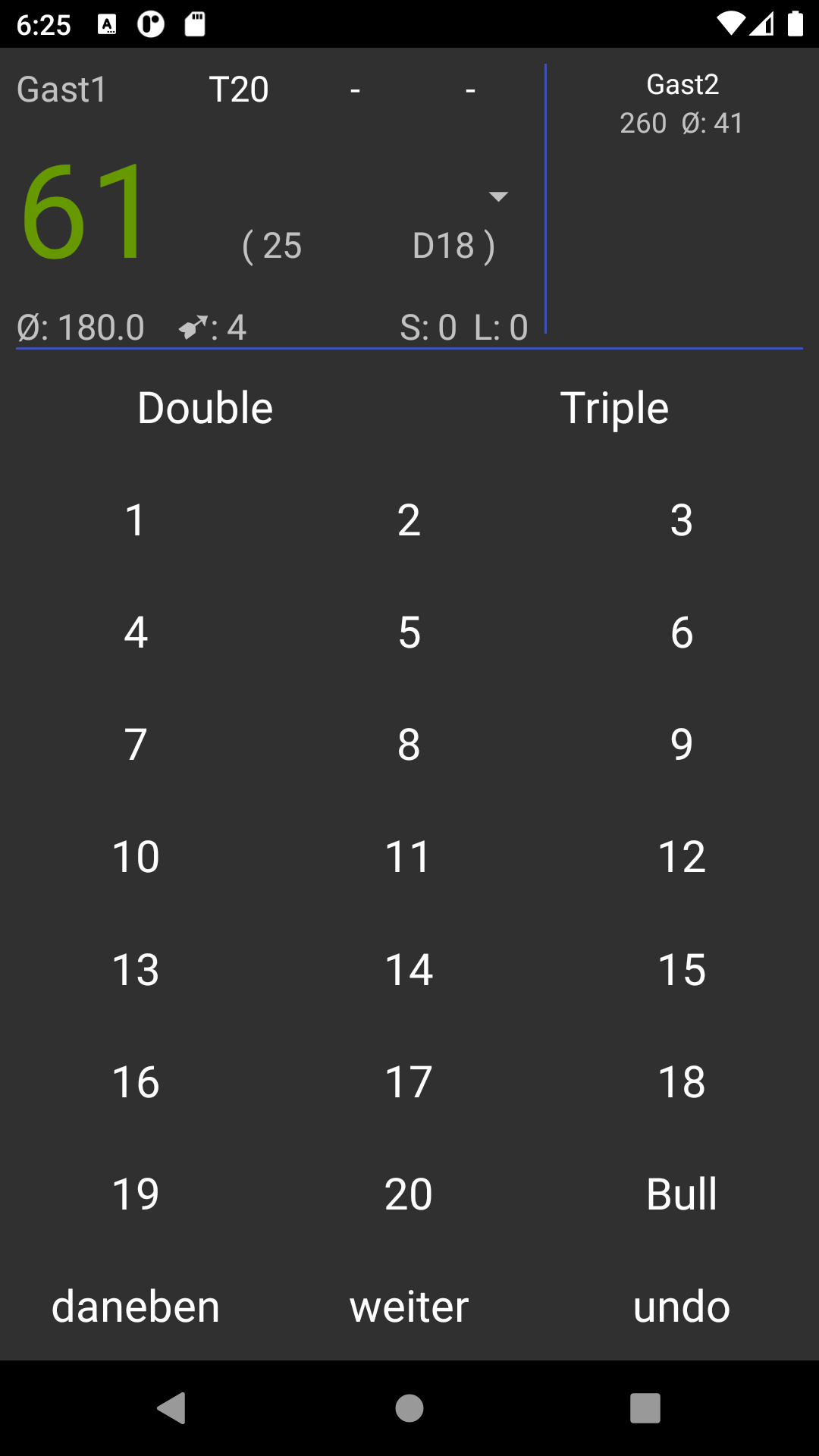Choose number 18 for this dart
This screenshot has height=1456, width=819.
(681, 1081)
